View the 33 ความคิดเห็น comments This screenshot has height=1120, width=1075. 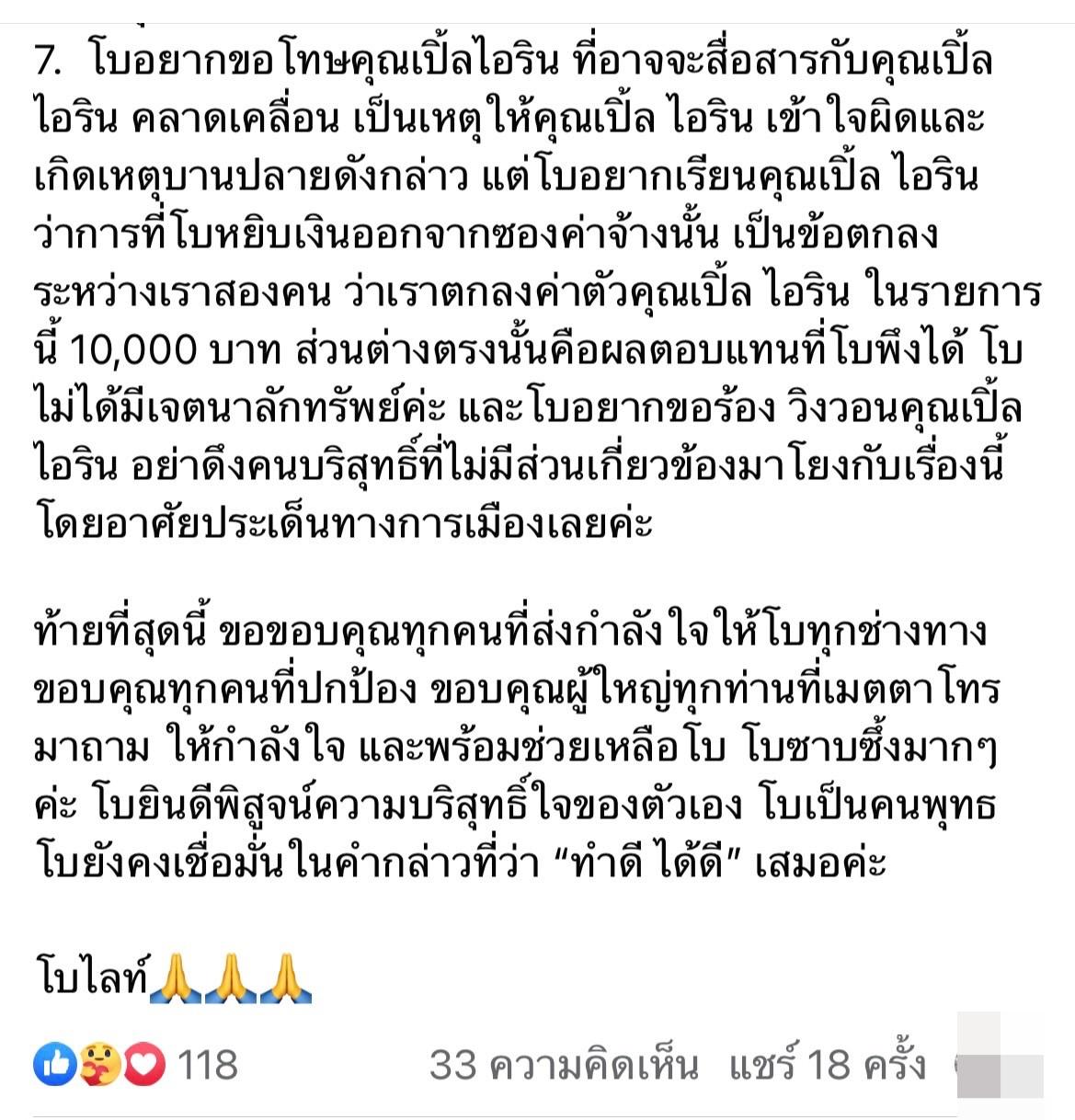point(563,1065)
